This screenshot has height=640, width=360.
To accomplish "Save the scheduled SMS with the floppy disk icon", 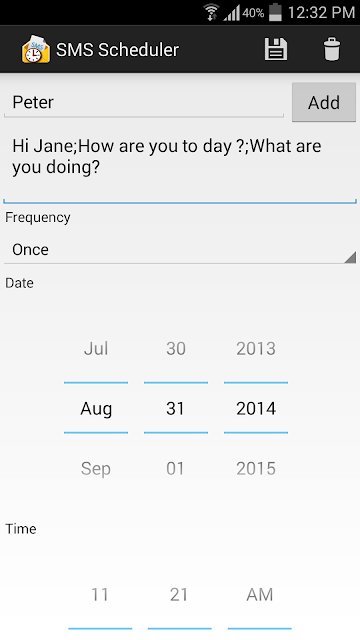I will pyautogui.click(x=276, y=50).
